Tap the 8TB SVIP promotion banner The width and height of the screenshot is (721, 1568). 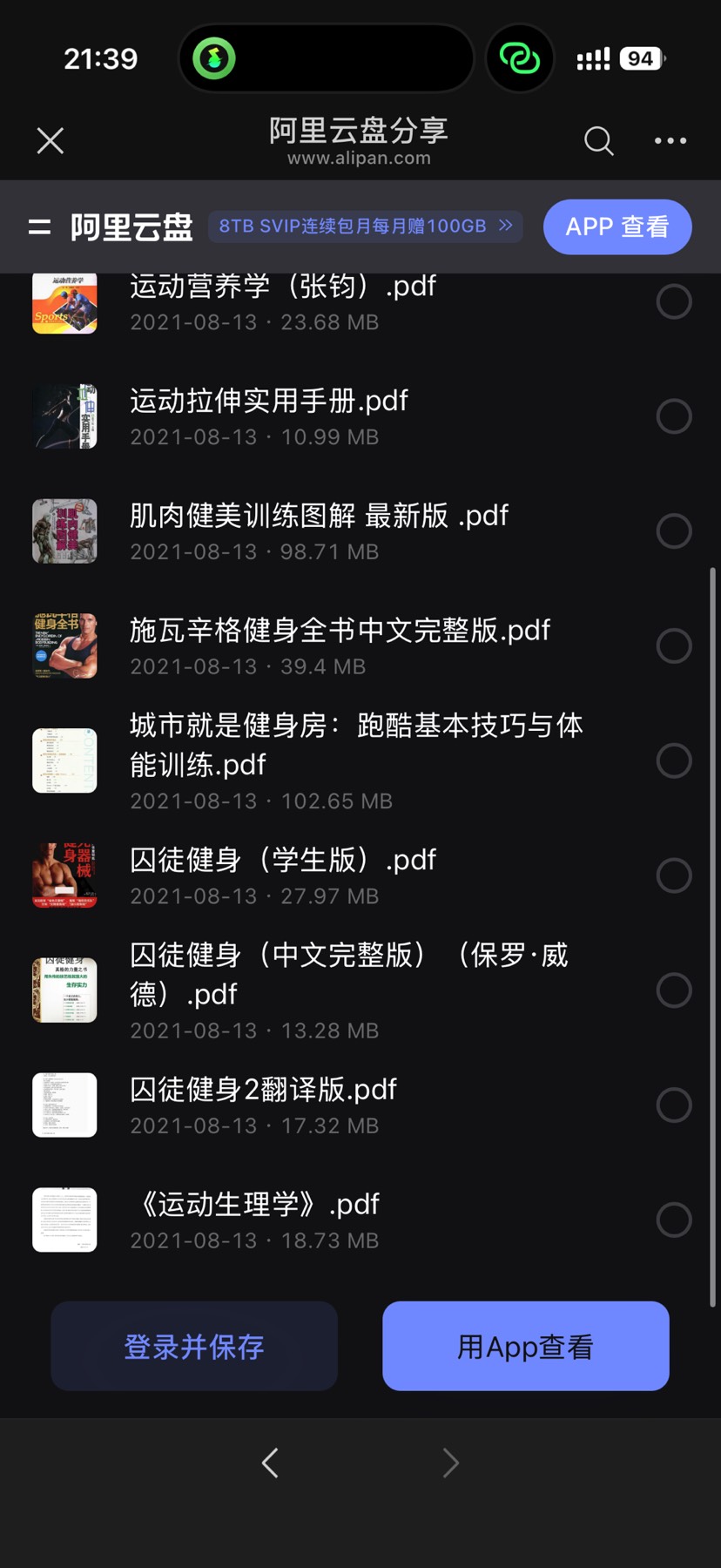point(366,226)
